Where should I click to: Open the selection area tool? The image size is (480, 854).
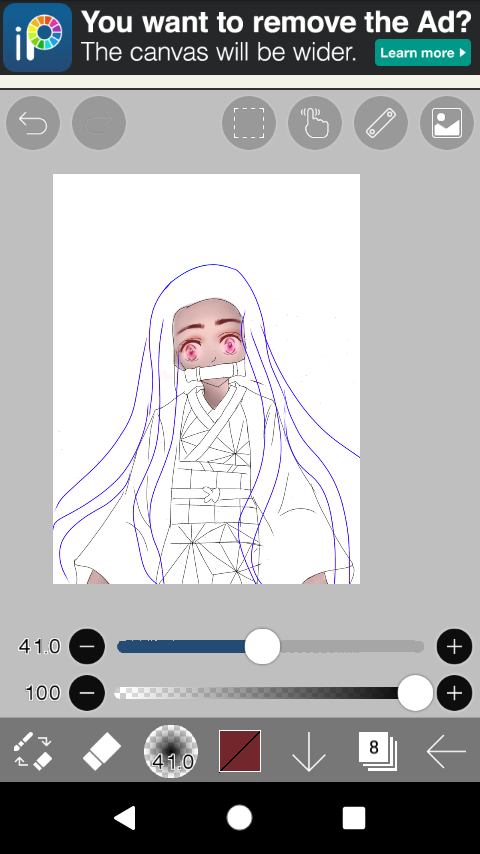248,123
